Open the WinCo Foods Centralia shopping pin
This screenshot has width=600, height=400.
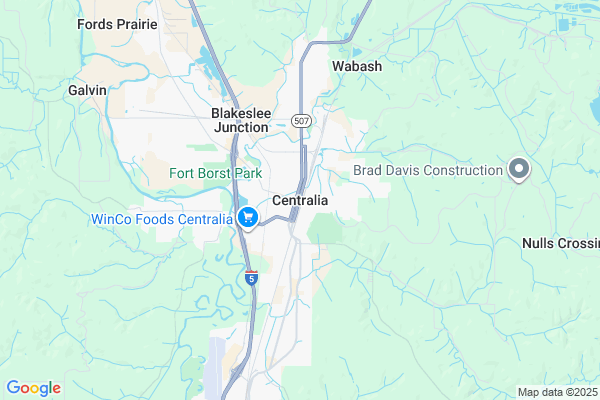tap(249, 217)
